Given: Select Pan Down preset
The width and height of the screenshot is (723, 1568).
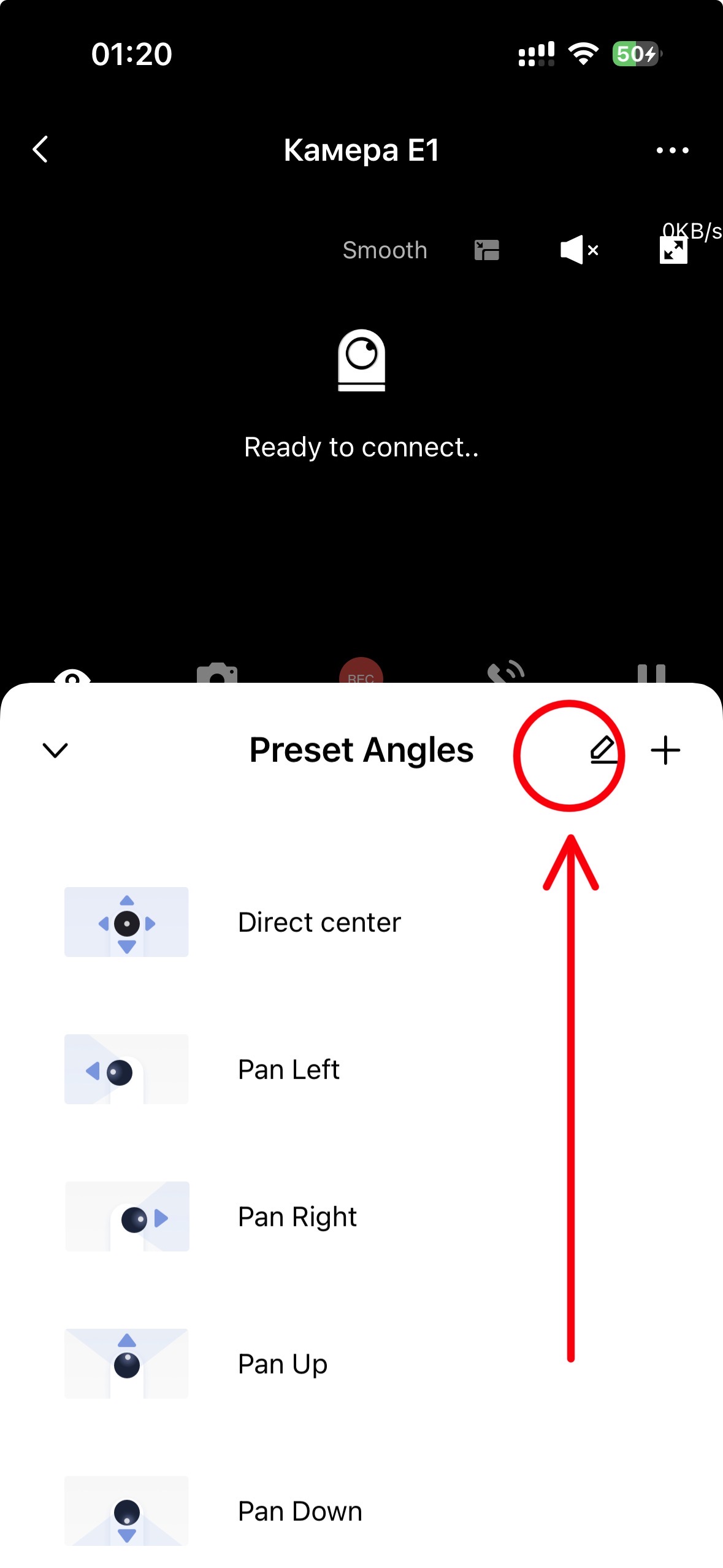Looking at the screenshot, I should pyautogui.click(x=299, y=1511).
